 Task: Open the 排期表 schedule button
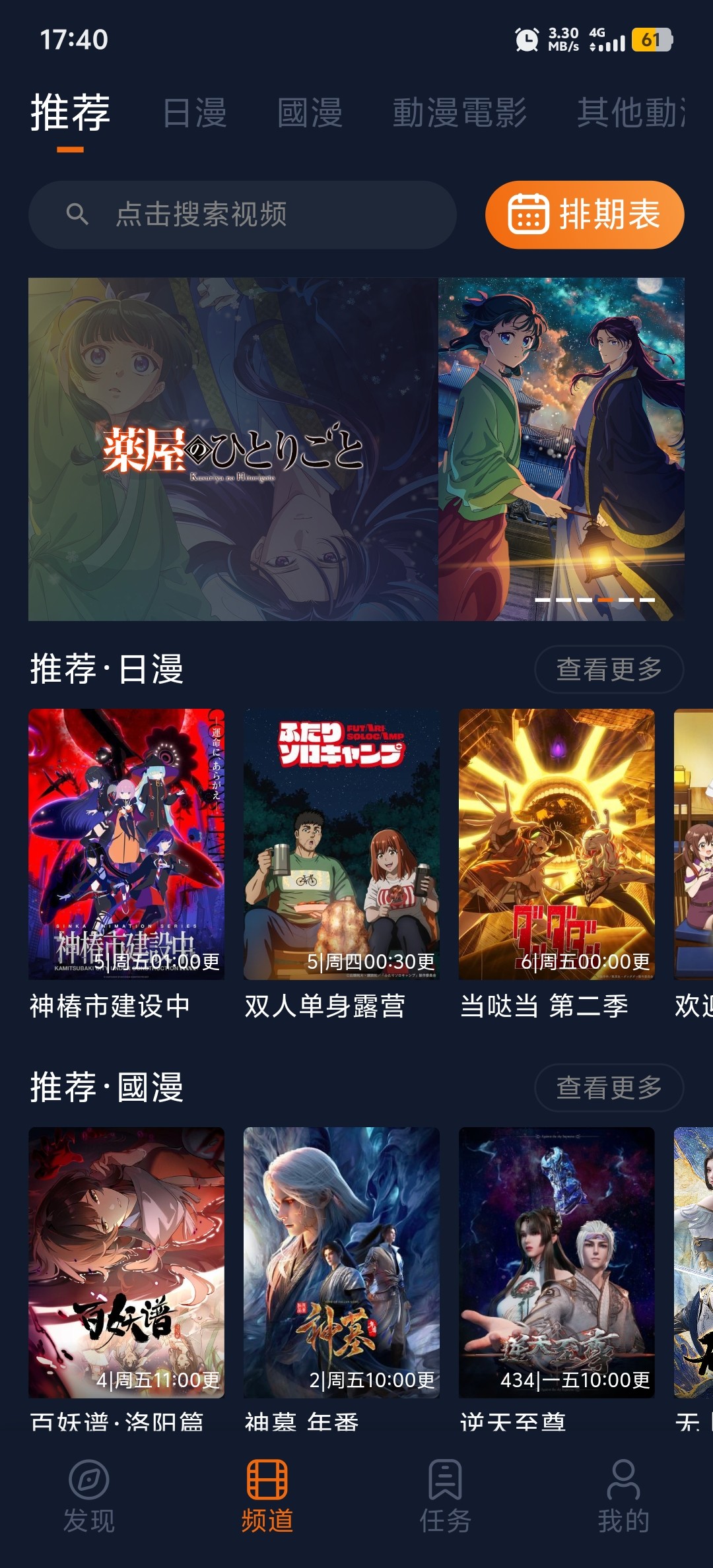pyautogui.click(x=584, y=214)
